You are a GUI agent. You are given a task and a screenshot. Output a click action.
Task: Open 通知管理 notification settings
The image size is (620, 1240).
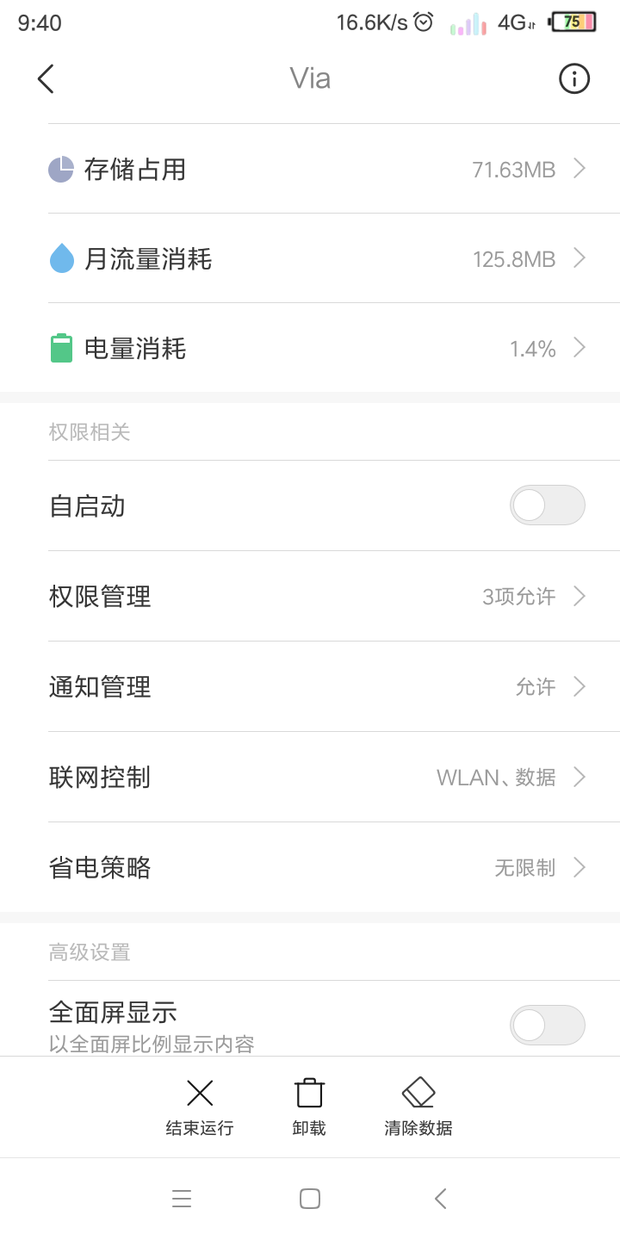click(x=310, y=687)
